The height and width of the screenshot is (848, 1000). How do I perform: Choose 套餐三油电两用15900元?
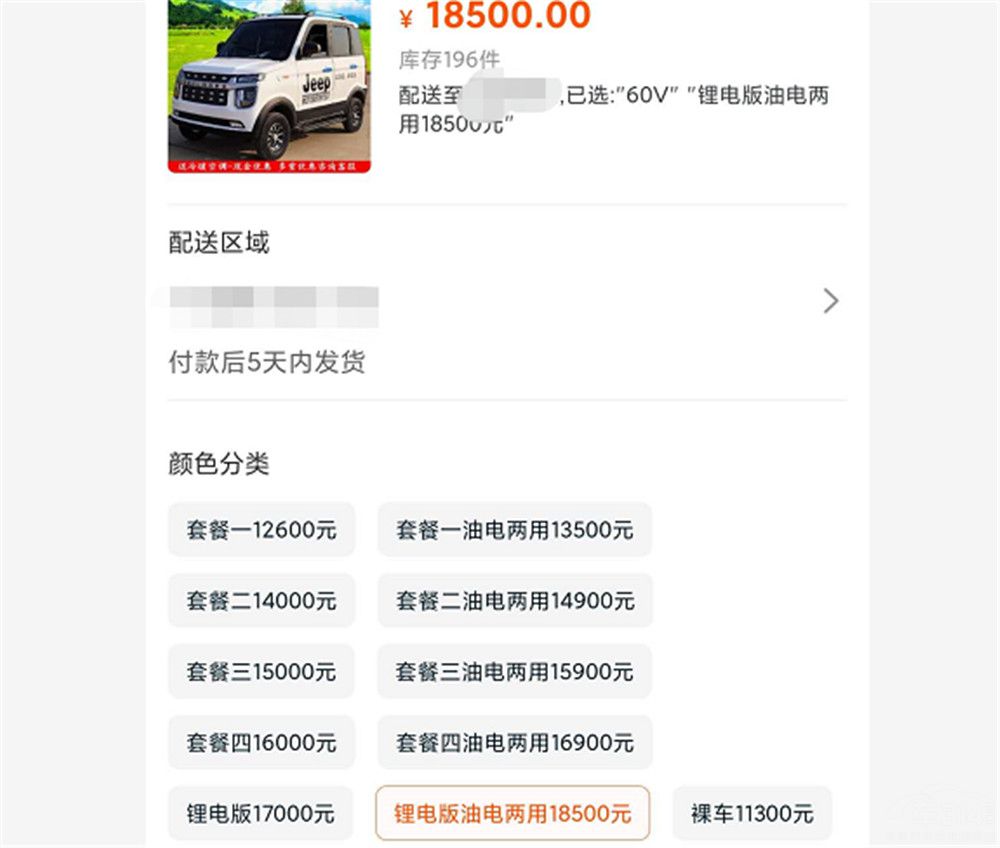(514, 672)
